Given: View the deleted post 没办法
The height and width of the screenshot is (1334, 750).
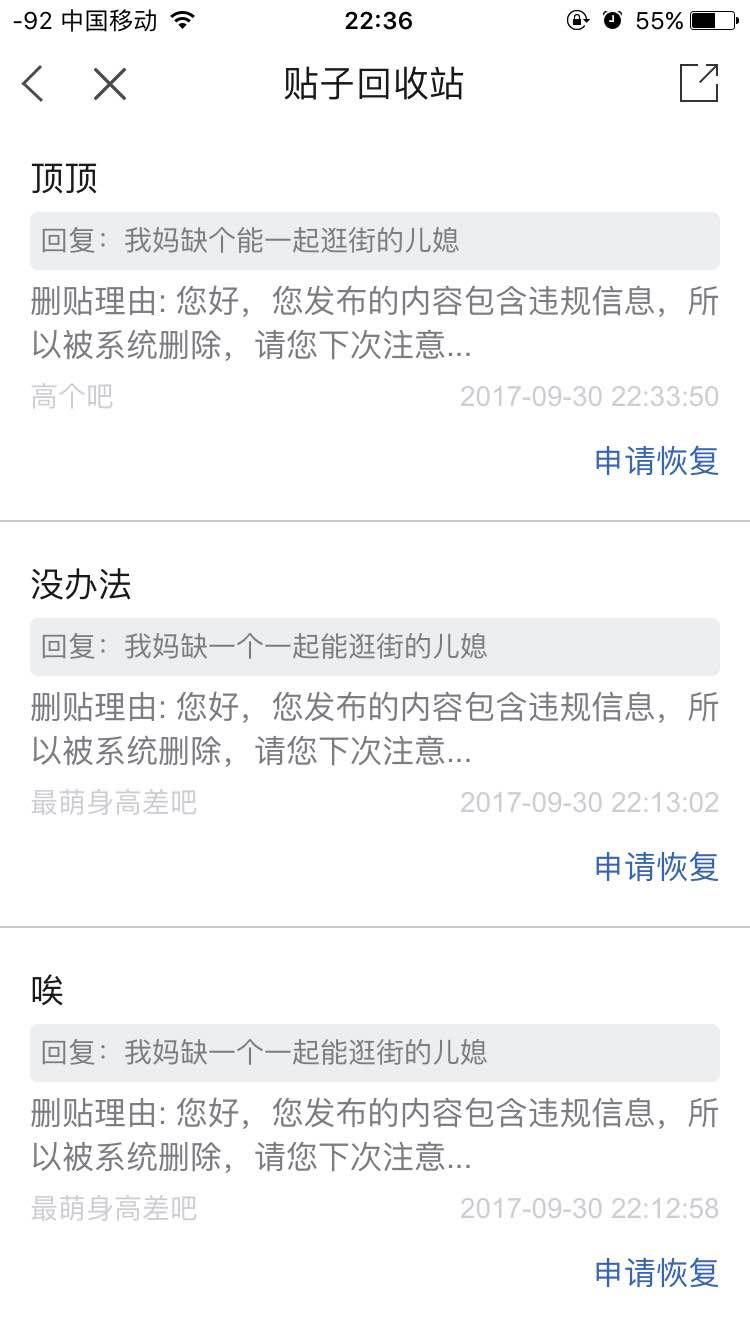Looking at the screenshot, I should click(81, 584).
